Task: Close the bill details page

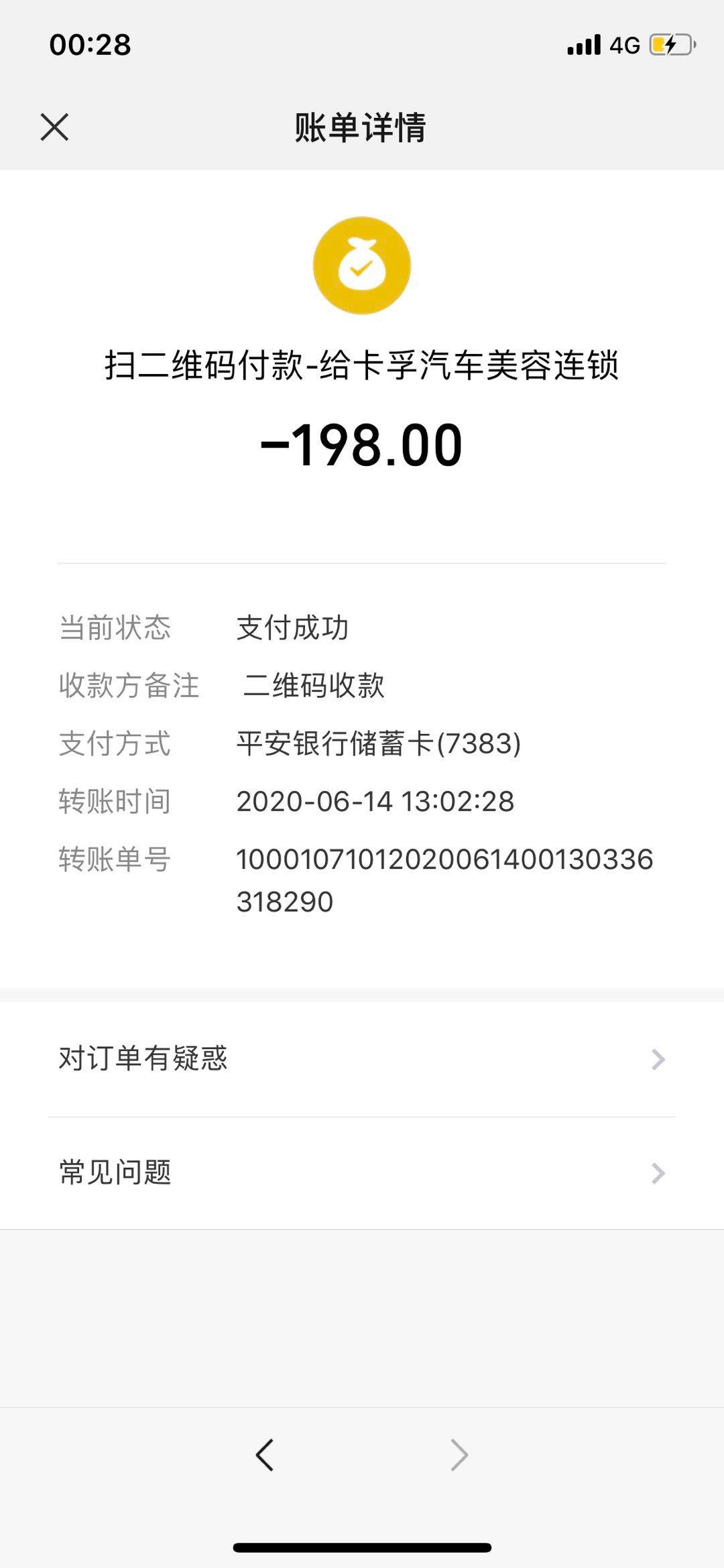Action: click(54, 127)
